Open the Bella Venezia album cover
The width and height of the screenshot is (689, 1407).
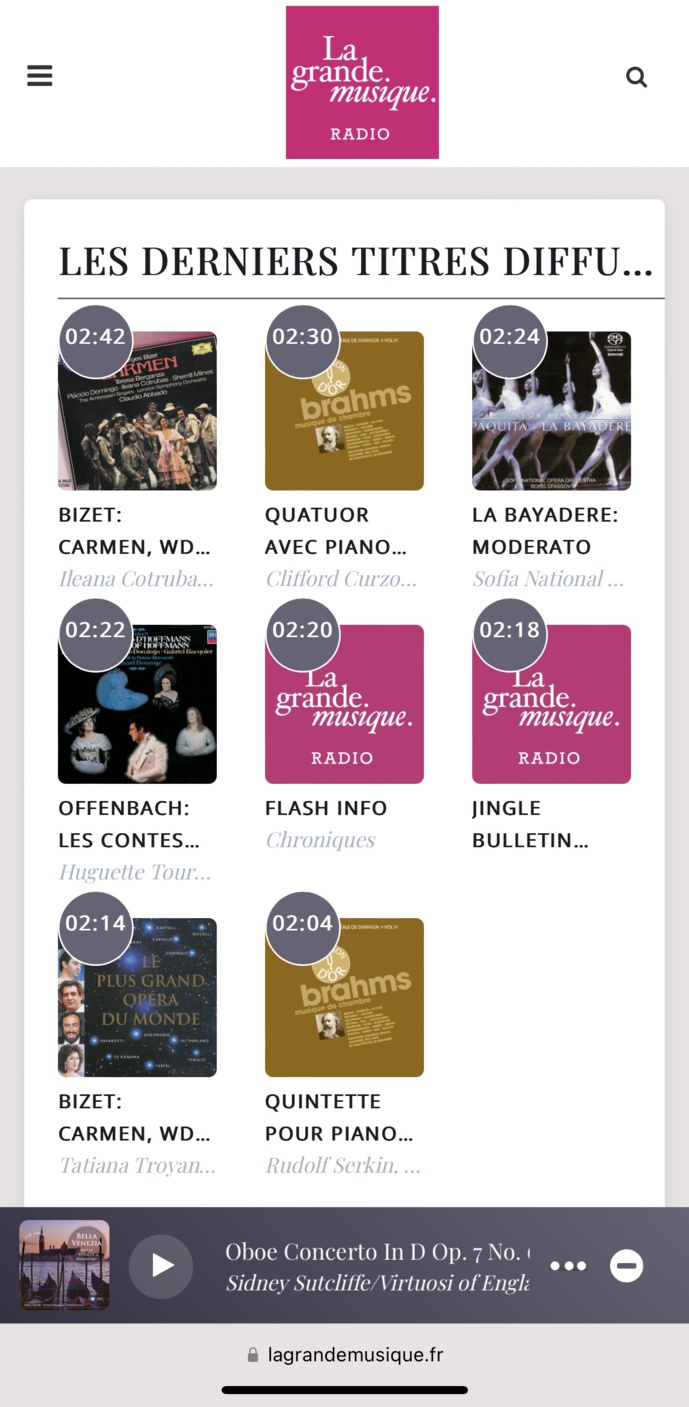(65, 1265)
